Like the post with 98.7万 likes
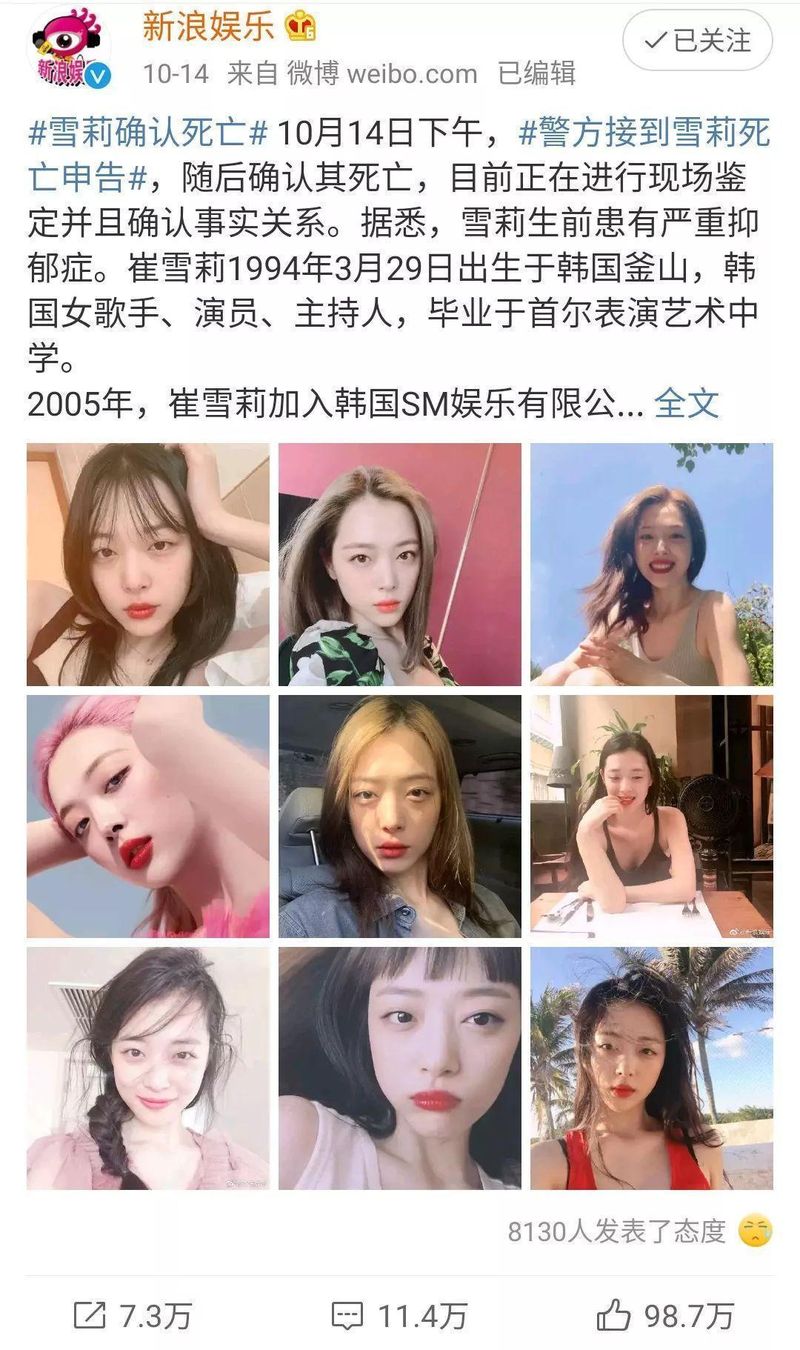This screenshot has width=800, height=1350. pos(666,1316)
